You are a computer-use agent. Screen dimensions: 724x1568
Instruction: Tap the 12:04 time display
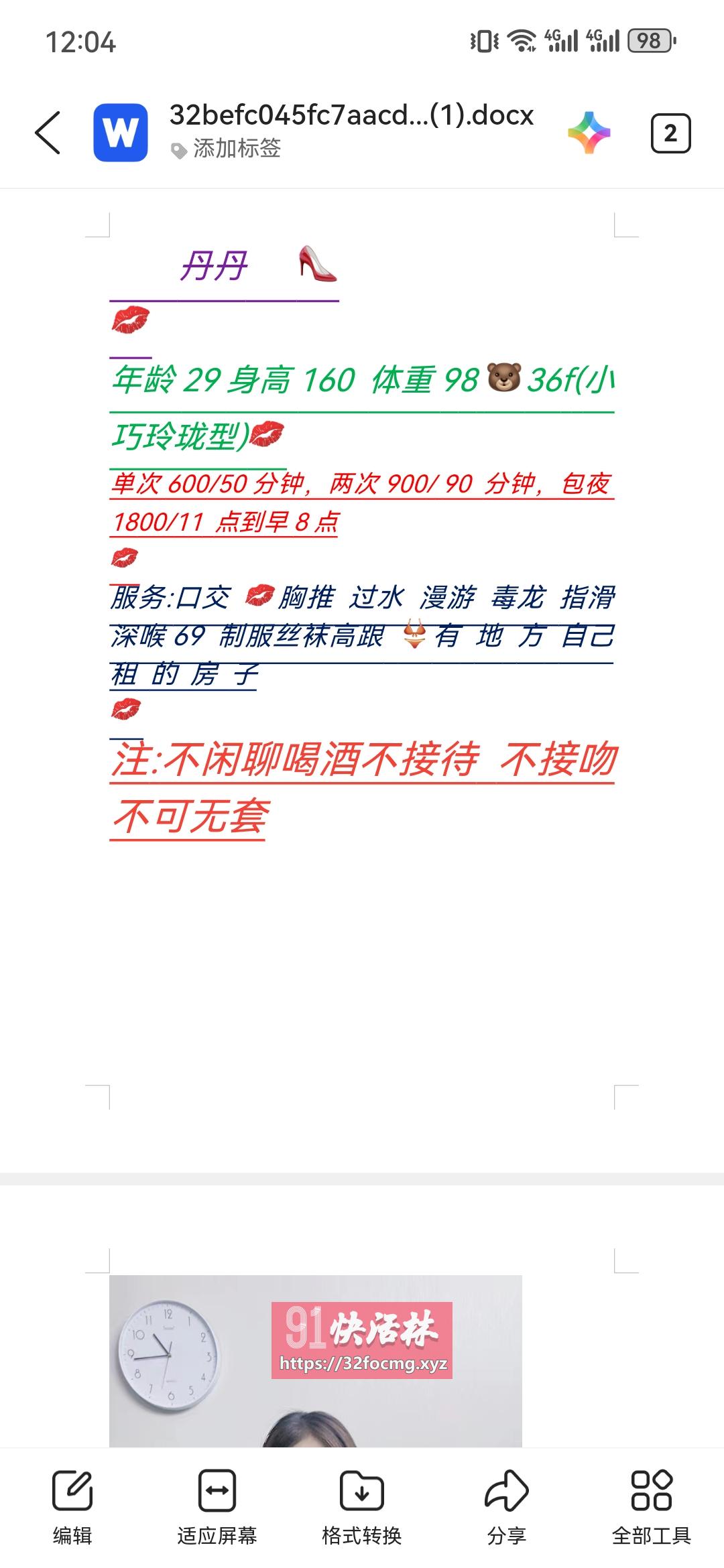[x=82, y=42]
